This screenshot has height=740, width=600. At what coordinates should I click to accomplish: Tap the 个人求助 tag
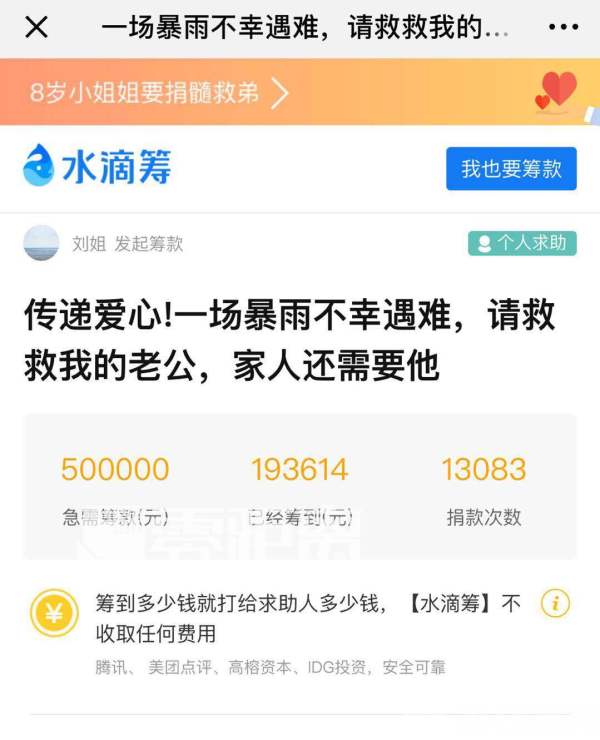[522, 243]
